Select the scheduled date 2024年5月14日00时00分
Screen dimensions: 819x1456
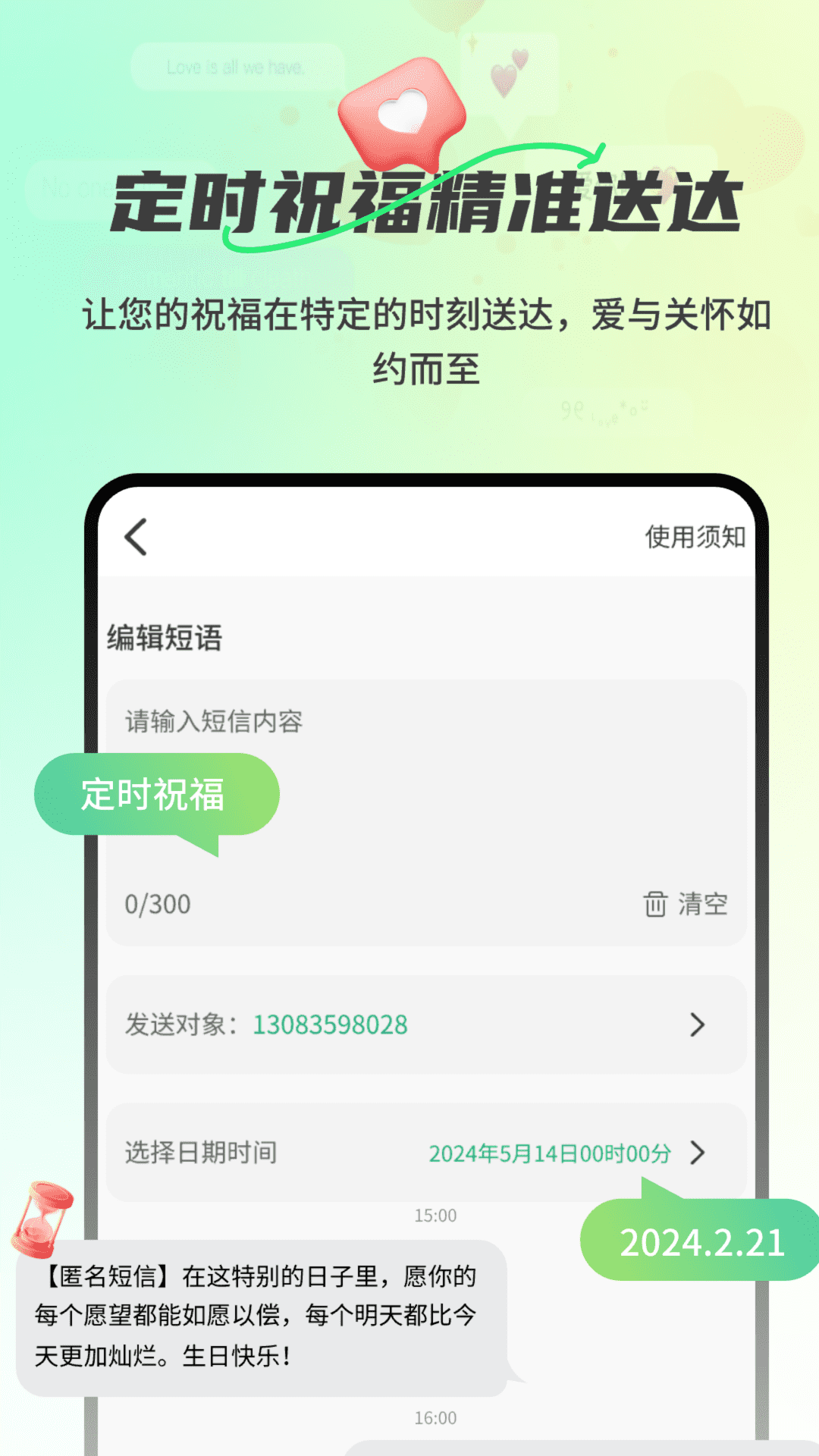pyautogui.click(x=549, y=1153)
